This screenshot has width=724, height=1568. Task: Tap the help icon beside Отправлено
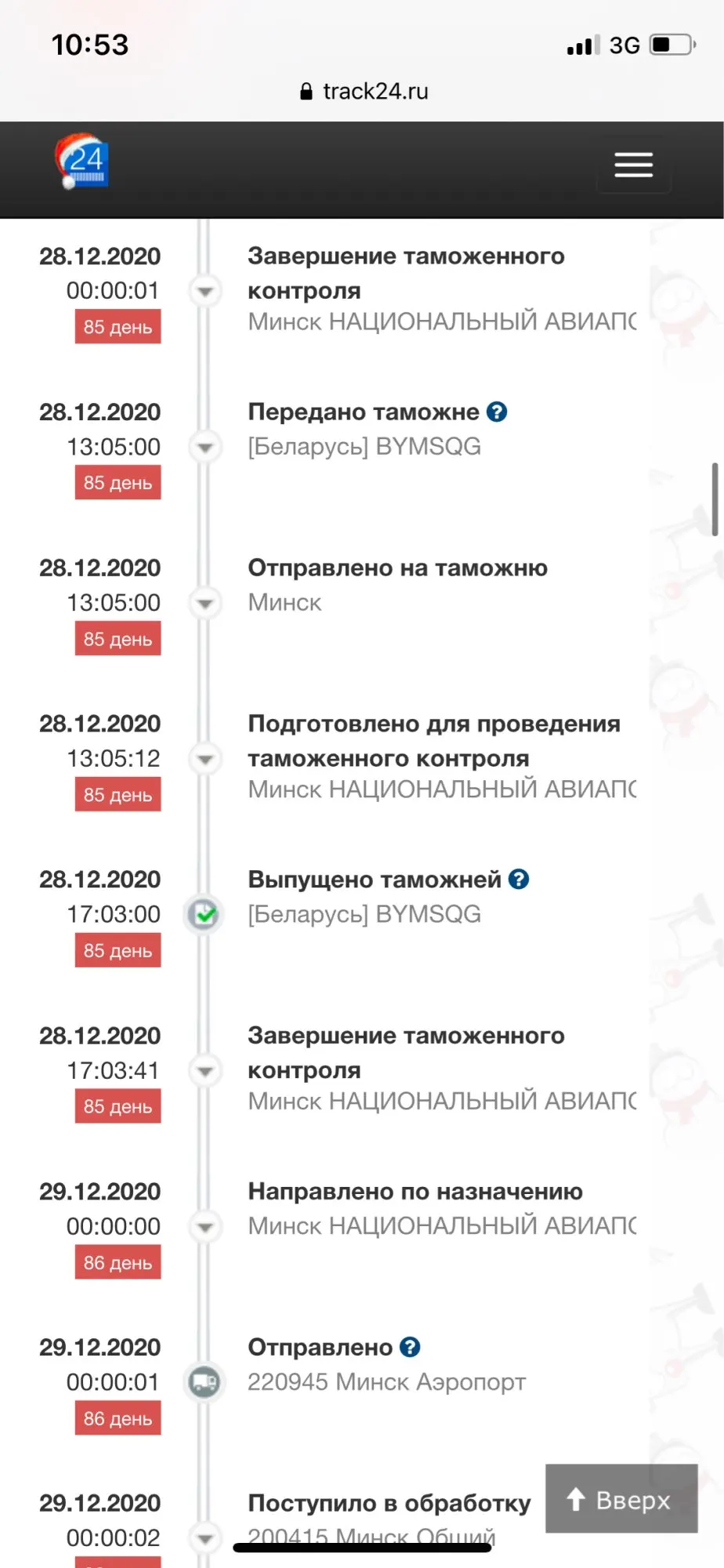[x=410, y=1347]
